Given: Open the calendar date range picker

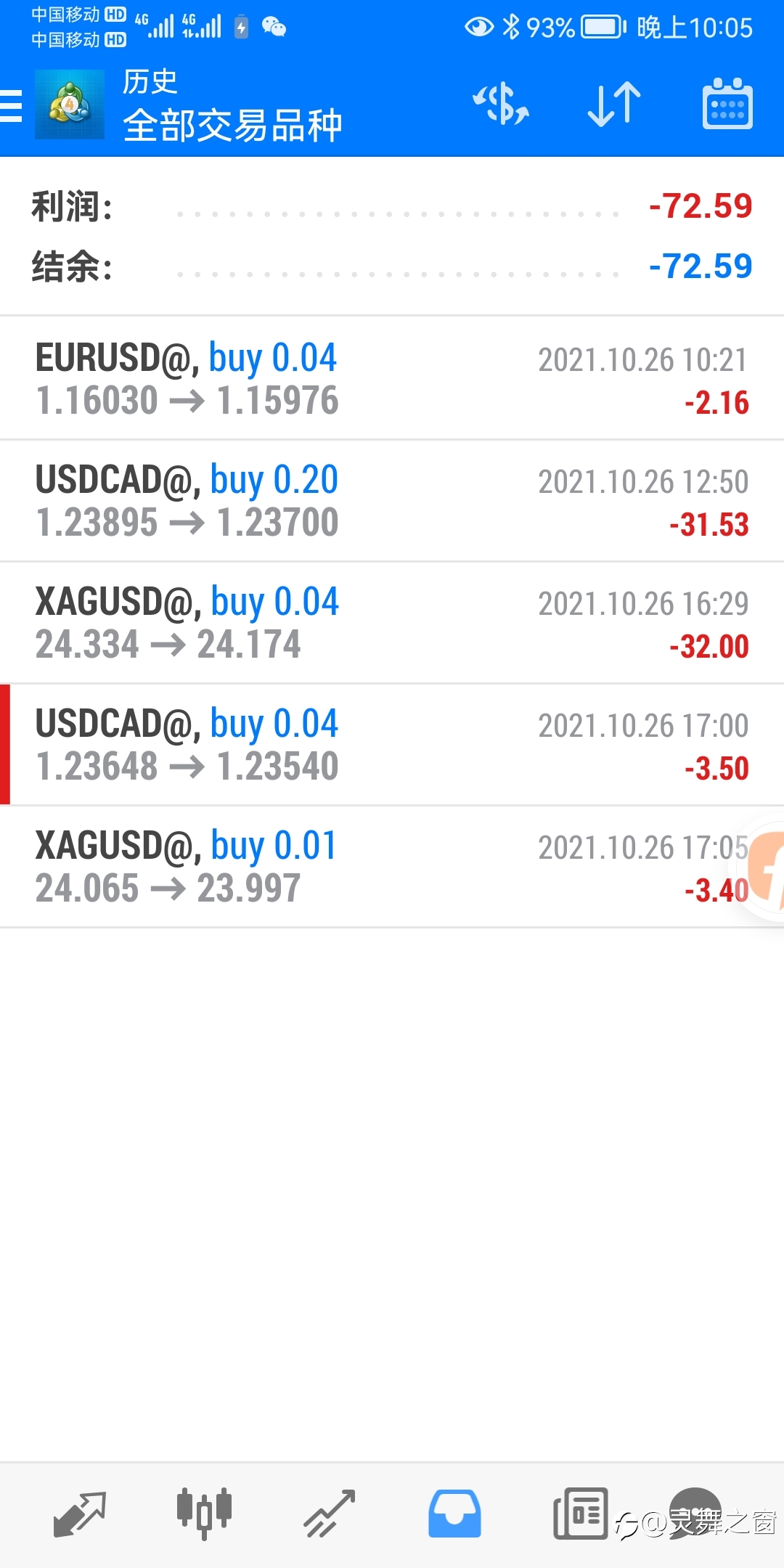Looking at the screenshot, I should coord(727,104).
